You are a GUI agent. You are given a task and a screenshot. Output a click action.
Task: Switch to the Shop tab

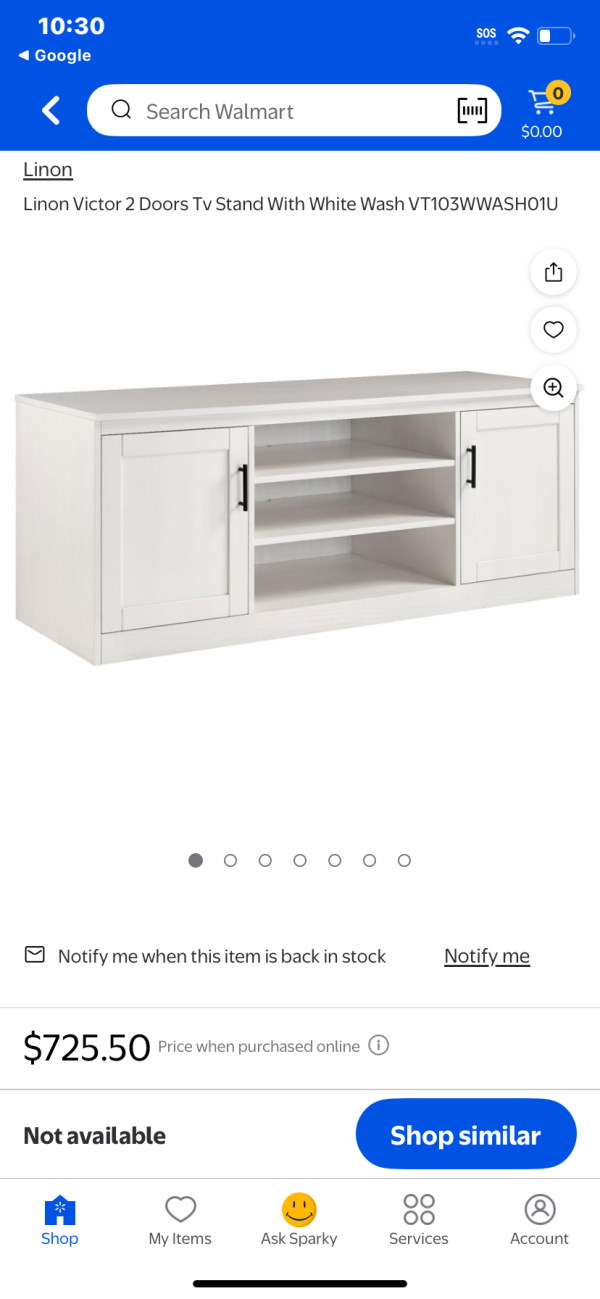coord(59,1220)
